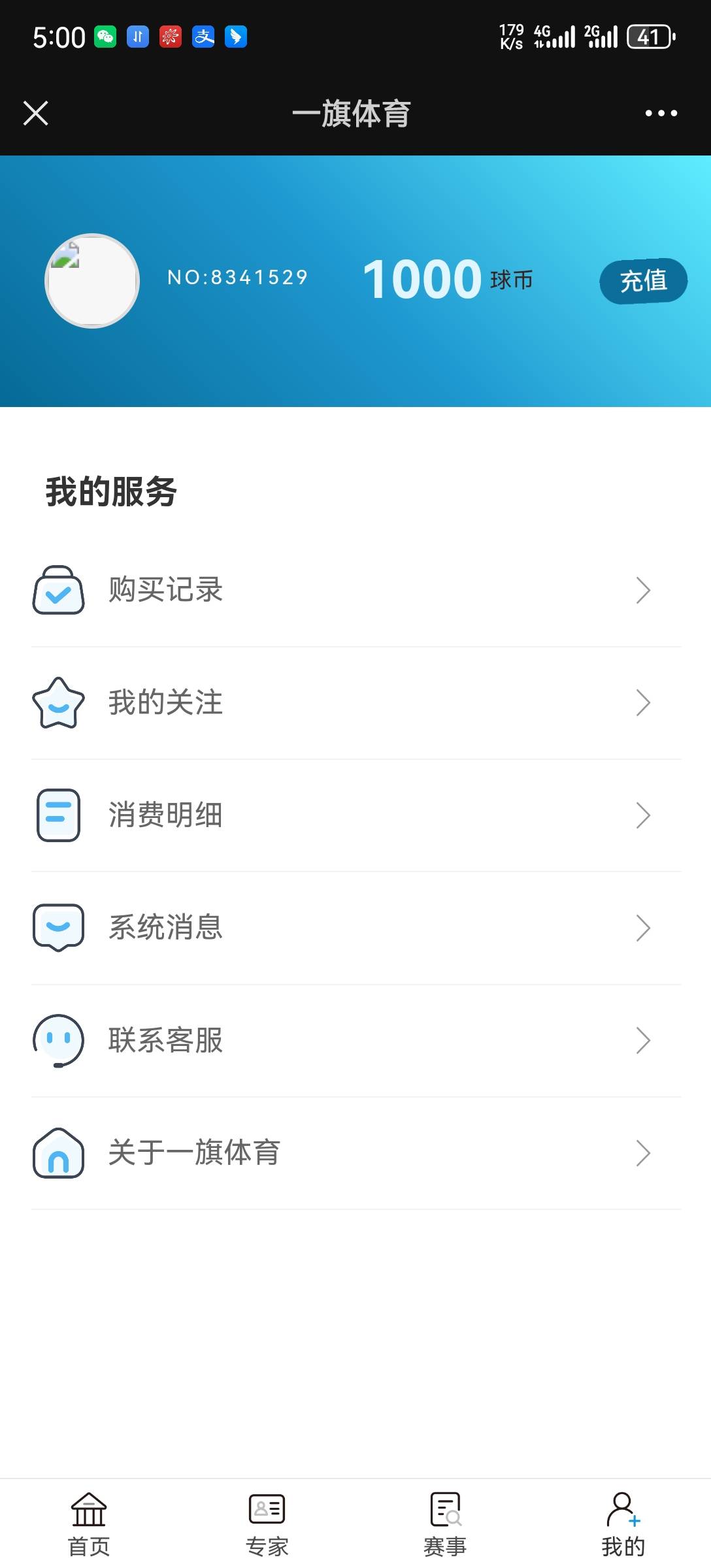Open 联系客服 customer service

(x=356, y=1040)
